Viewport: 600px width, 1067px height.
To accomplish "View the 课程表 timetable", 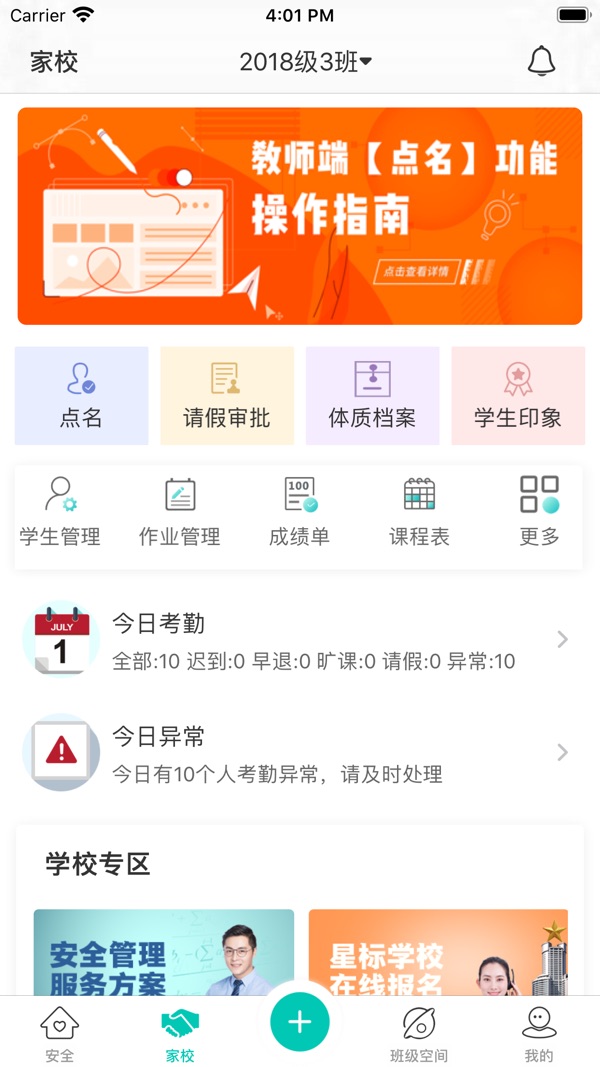I will pyautogui.click(x=419, y=512).
